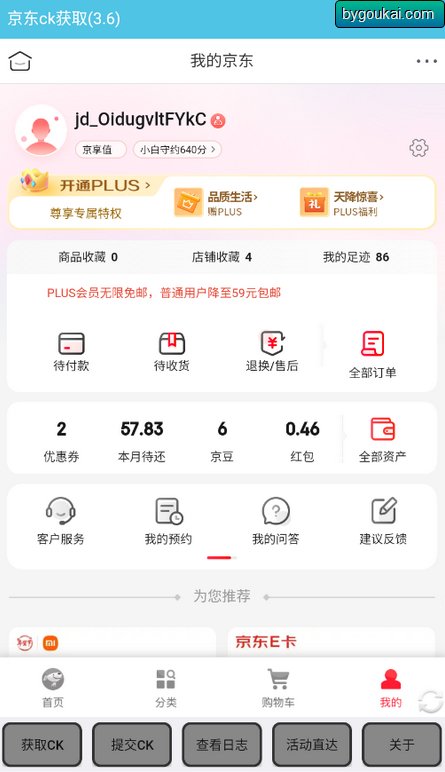Open the three-dot overflow menu
The image size is (445, 772).
[x=426, y=61]
